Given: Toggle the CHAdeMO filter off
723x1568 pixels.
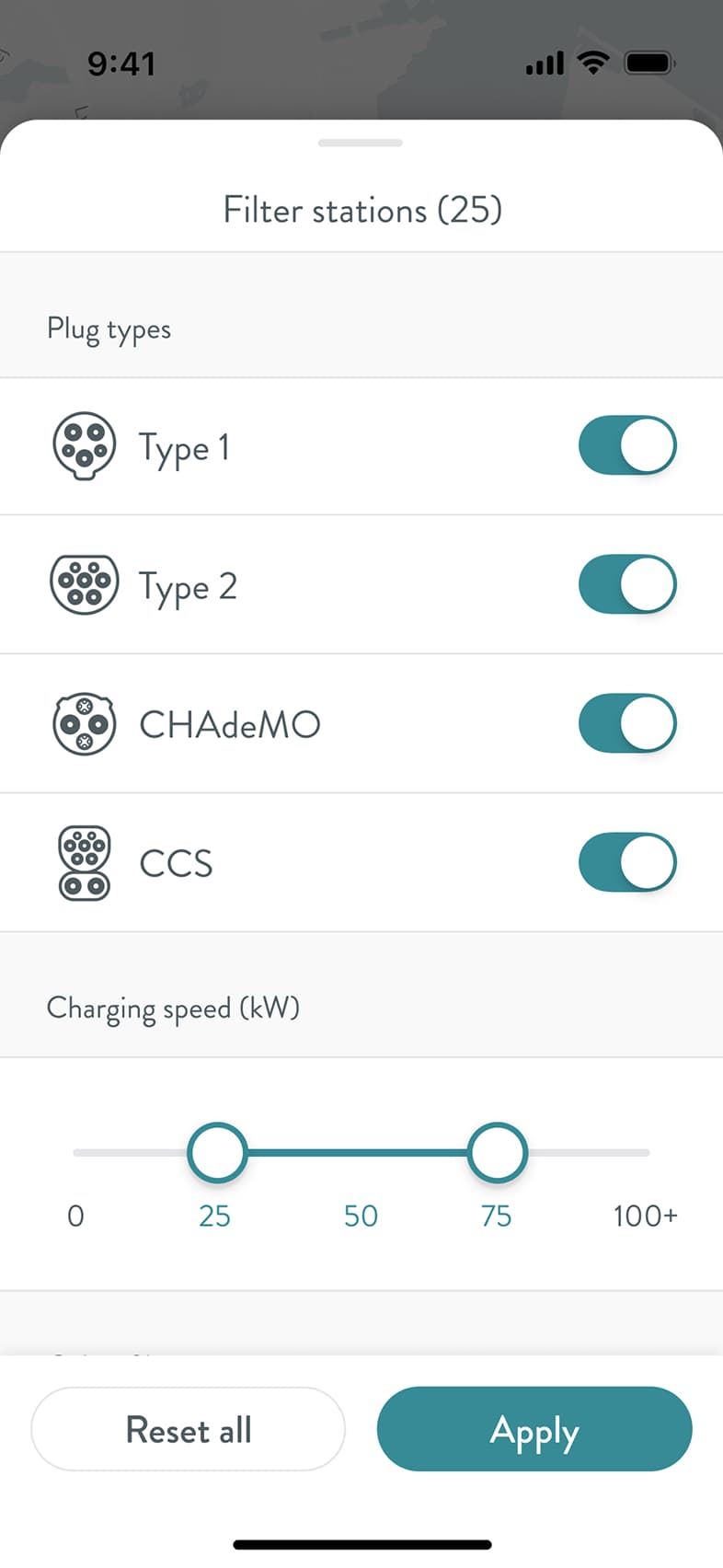Looking at the screenshot, I should tap(627, 723).
